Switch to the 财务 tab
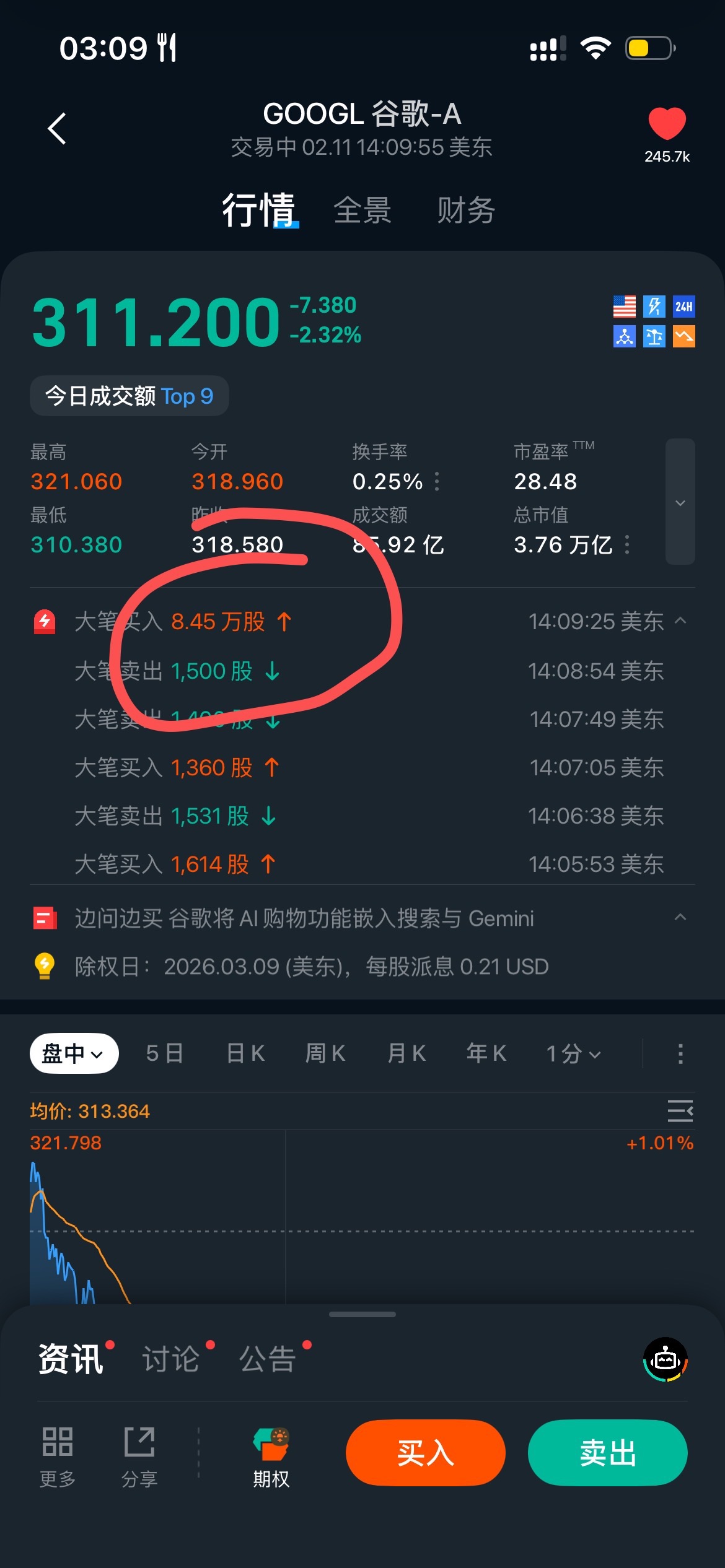This screenshot has width=725, height=1568. 466,211
